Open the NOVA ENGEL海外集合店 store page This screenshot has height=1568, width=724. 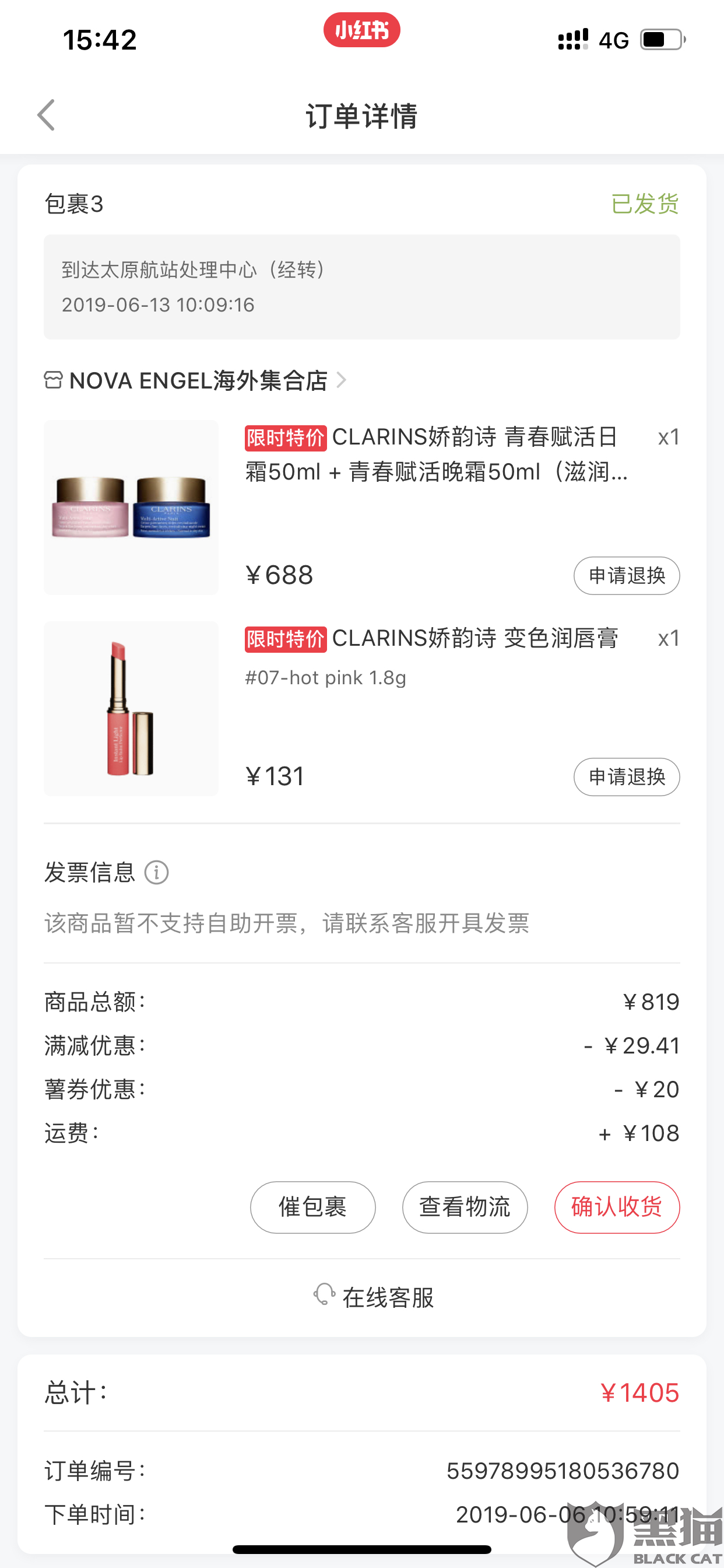coord(198,380)
